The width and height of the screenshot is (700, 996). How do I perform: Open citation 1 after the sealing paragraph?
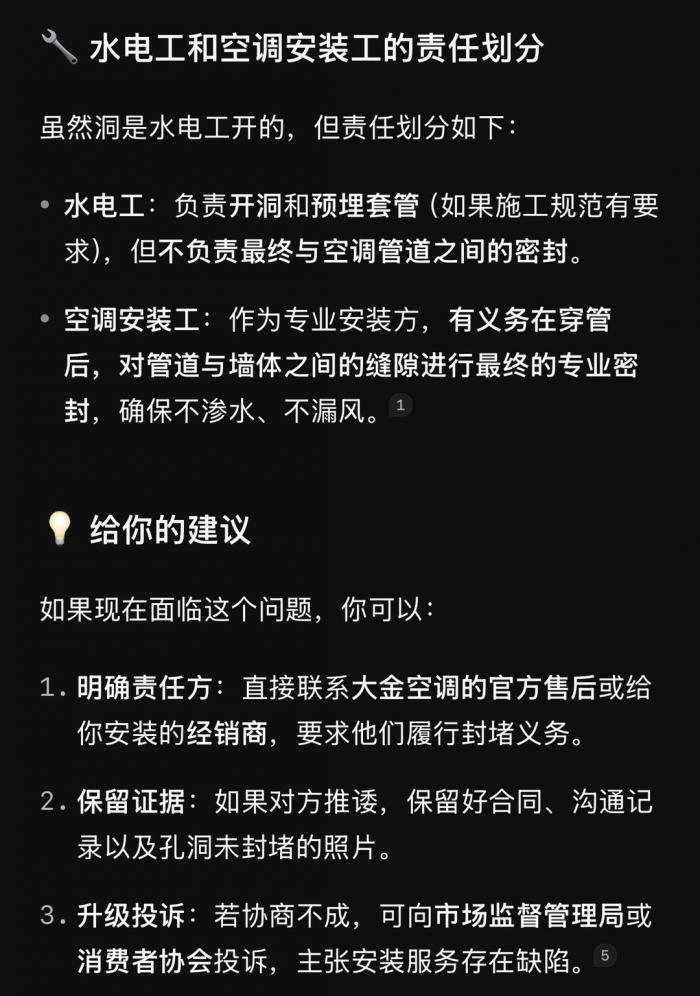coord(400,405)
